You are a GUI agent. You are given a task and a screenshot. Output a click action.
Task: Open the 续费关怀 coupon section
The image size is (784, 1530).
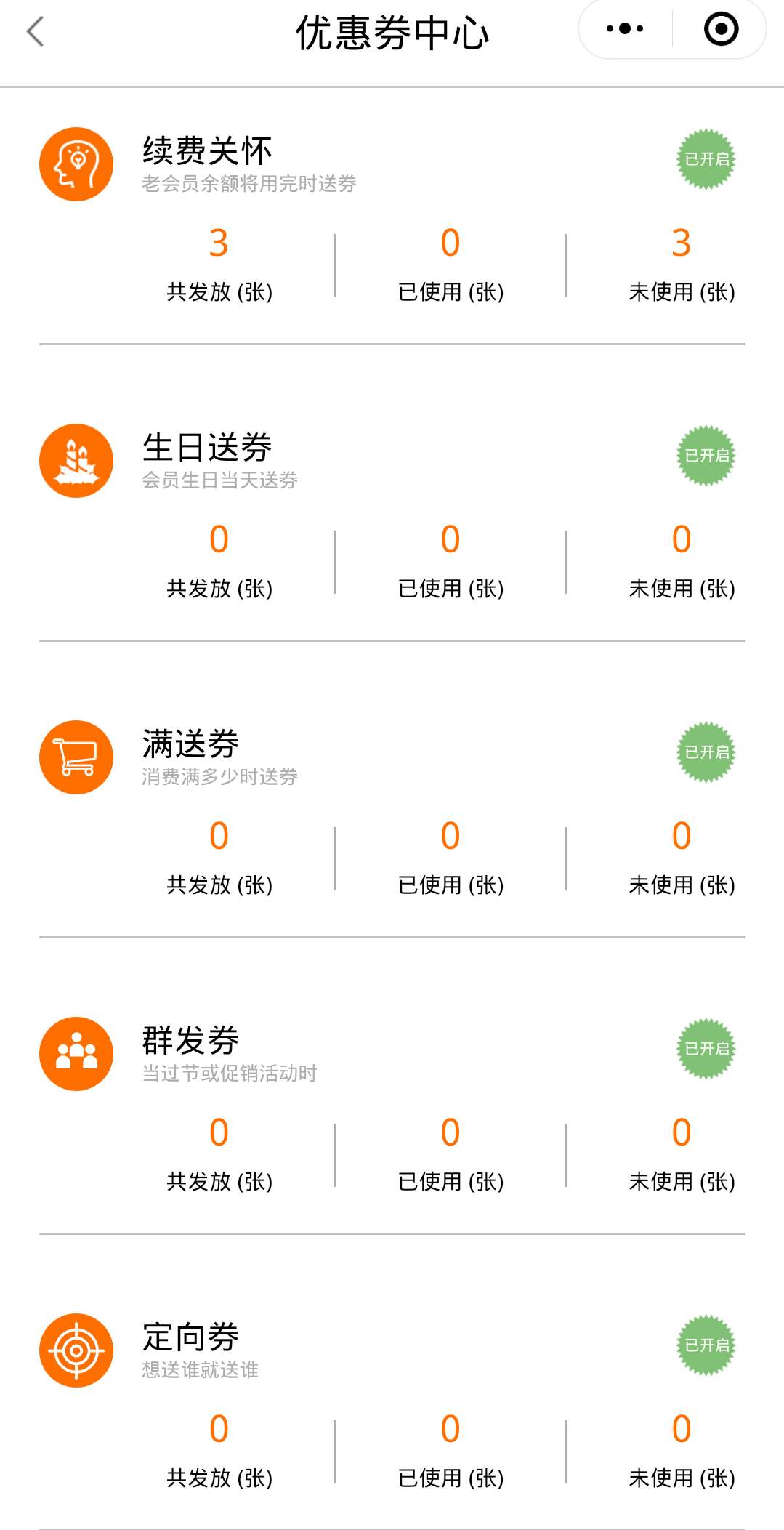(207, 151)
